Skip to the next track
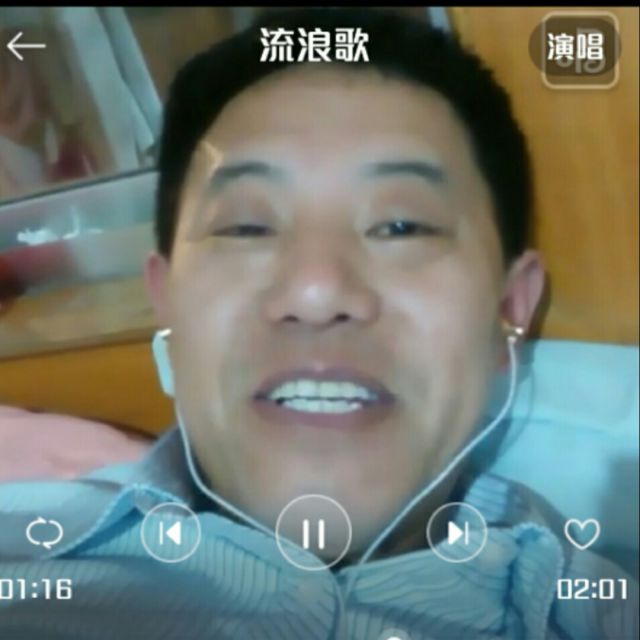The height and width of the screenshot is (640, 640). pyautogui.click(x=457, y=533)
